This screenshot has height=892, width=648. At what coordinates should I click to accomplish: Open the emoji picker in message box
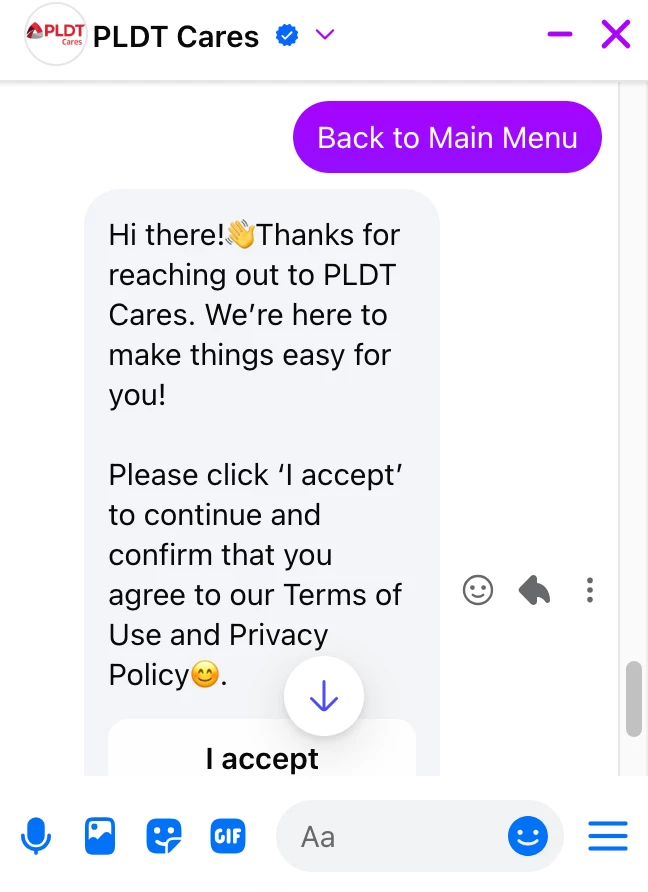527,835
